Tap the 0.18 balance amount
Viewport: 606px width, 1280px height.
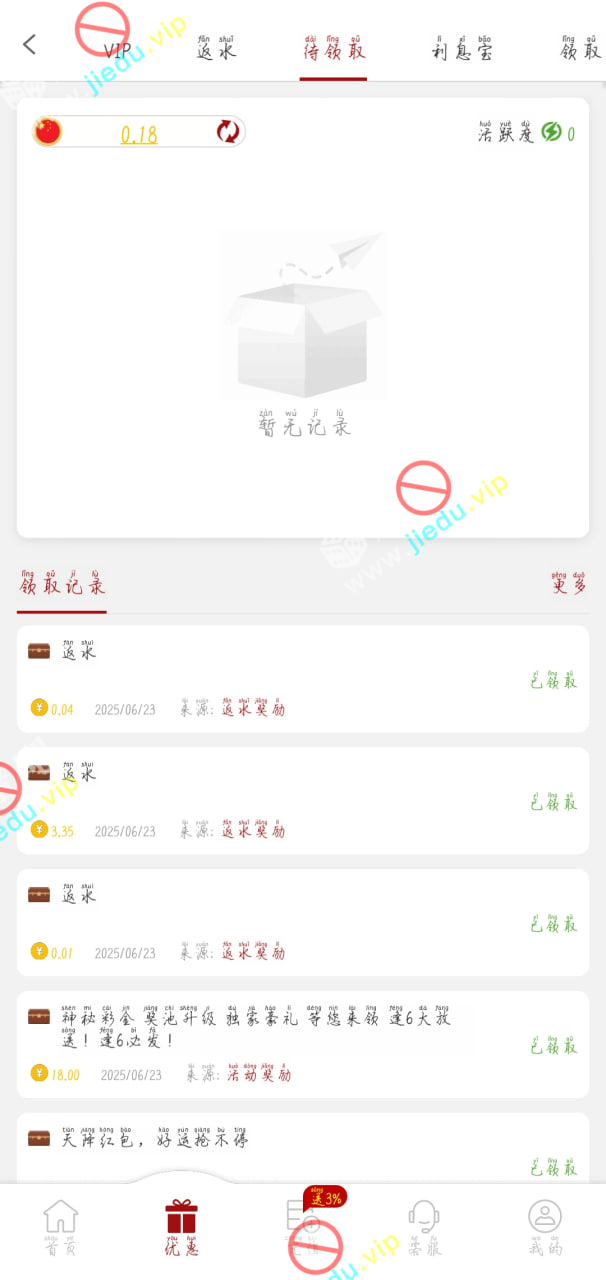[x=139, y=134]
